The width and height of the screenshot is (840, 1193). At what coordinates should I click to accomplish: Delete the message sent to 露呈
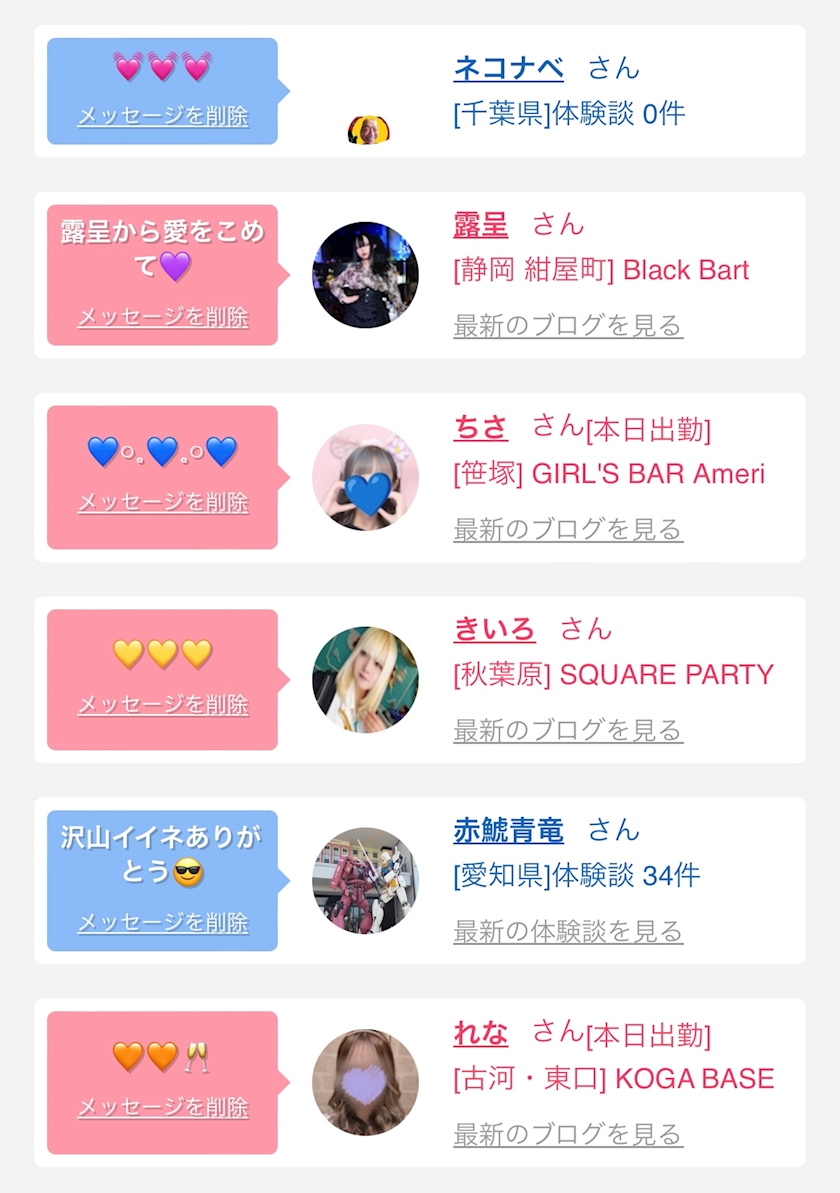163,317
